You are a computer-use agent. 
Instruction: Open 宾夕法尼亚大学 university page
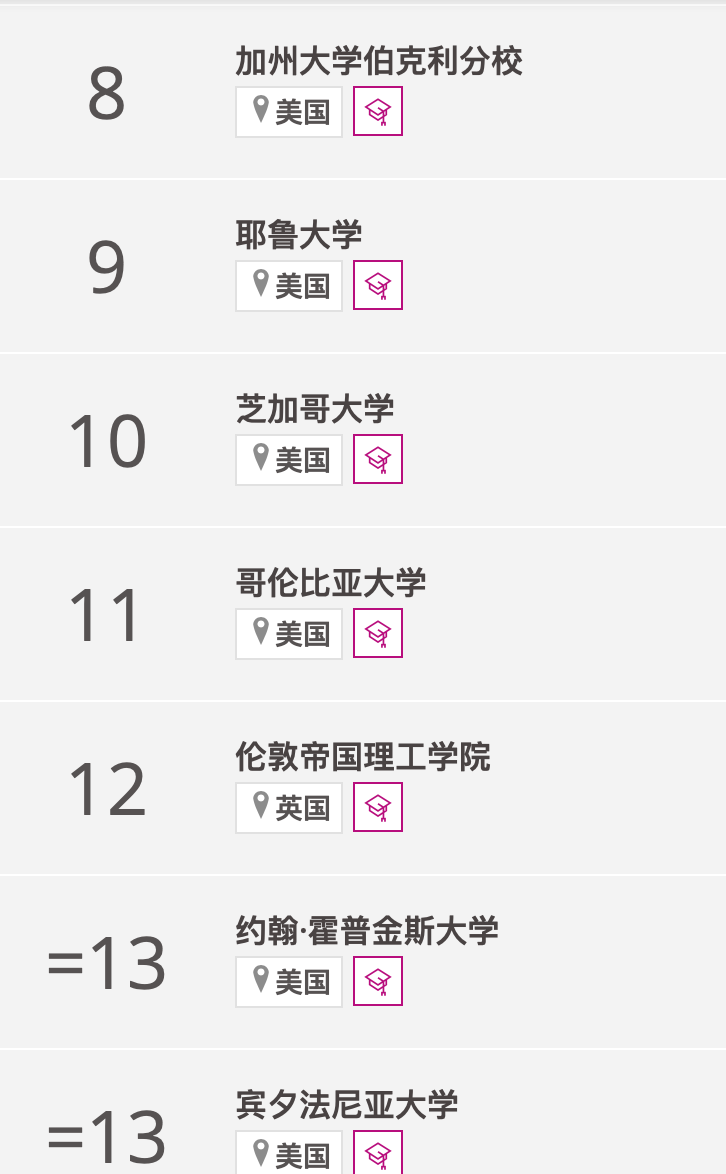347,1104
